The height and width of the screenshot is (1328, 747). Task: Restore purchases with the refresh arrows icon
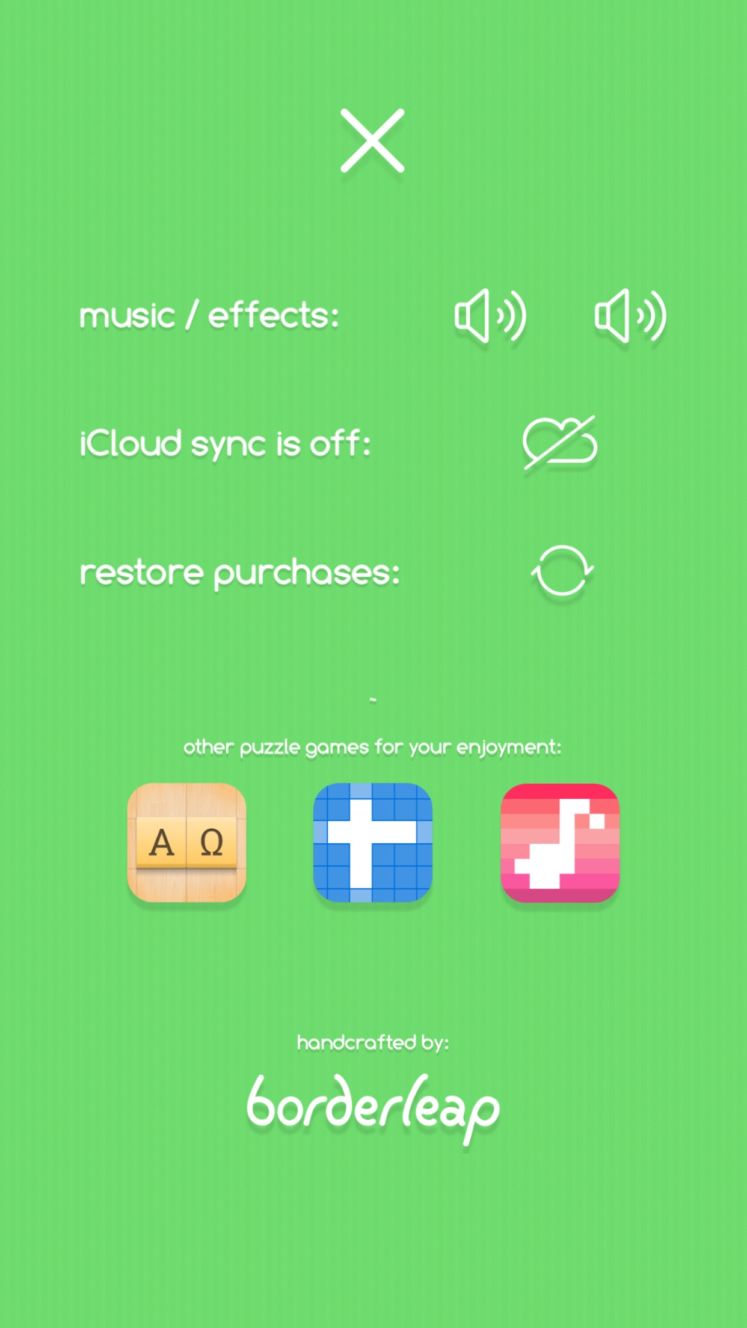tap(562, 572)
